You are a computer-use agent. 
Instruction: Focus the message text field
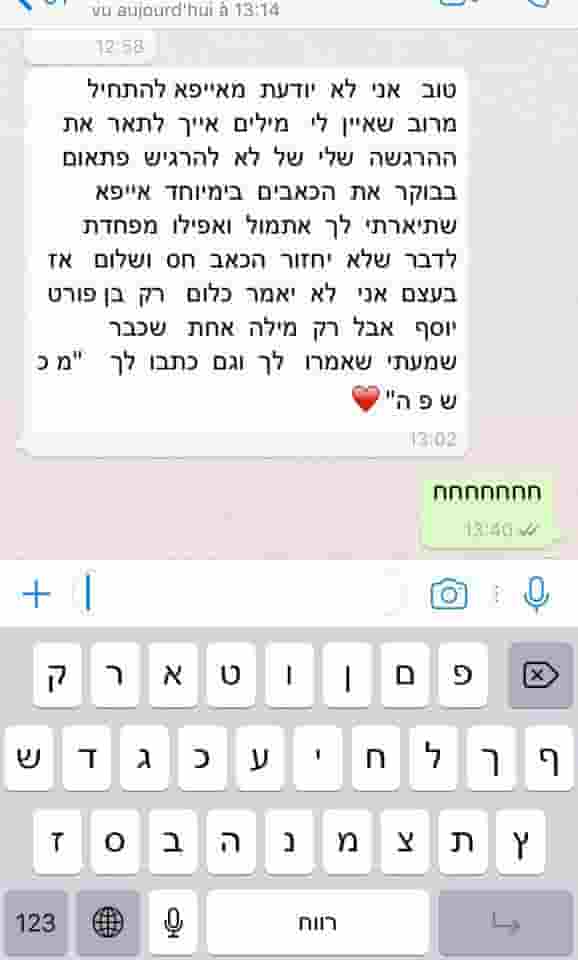pos(242,593)
